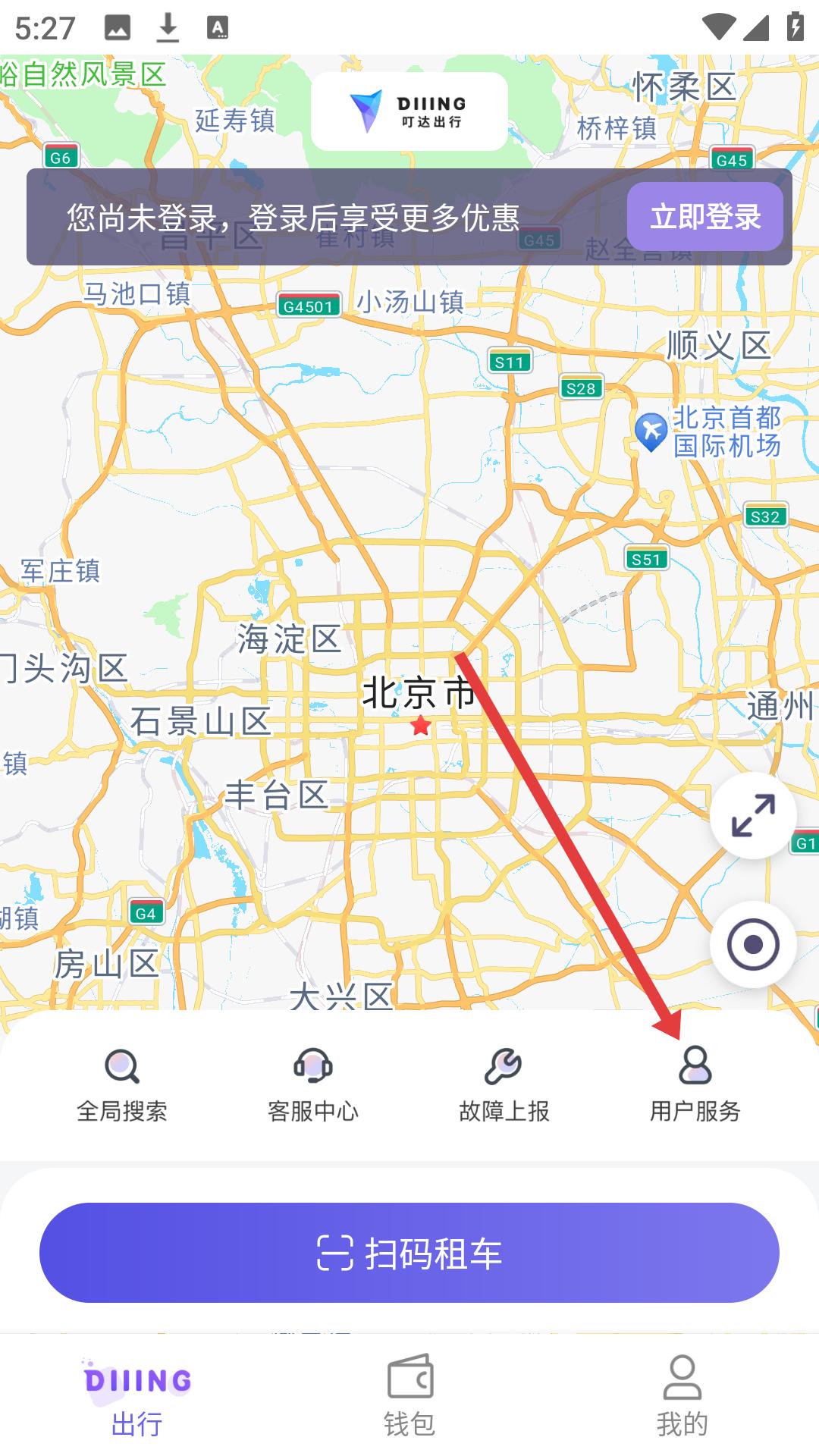
Task: Open 客服中心 customer service center
Action: pyautogui.click(x=313, y=1084)
